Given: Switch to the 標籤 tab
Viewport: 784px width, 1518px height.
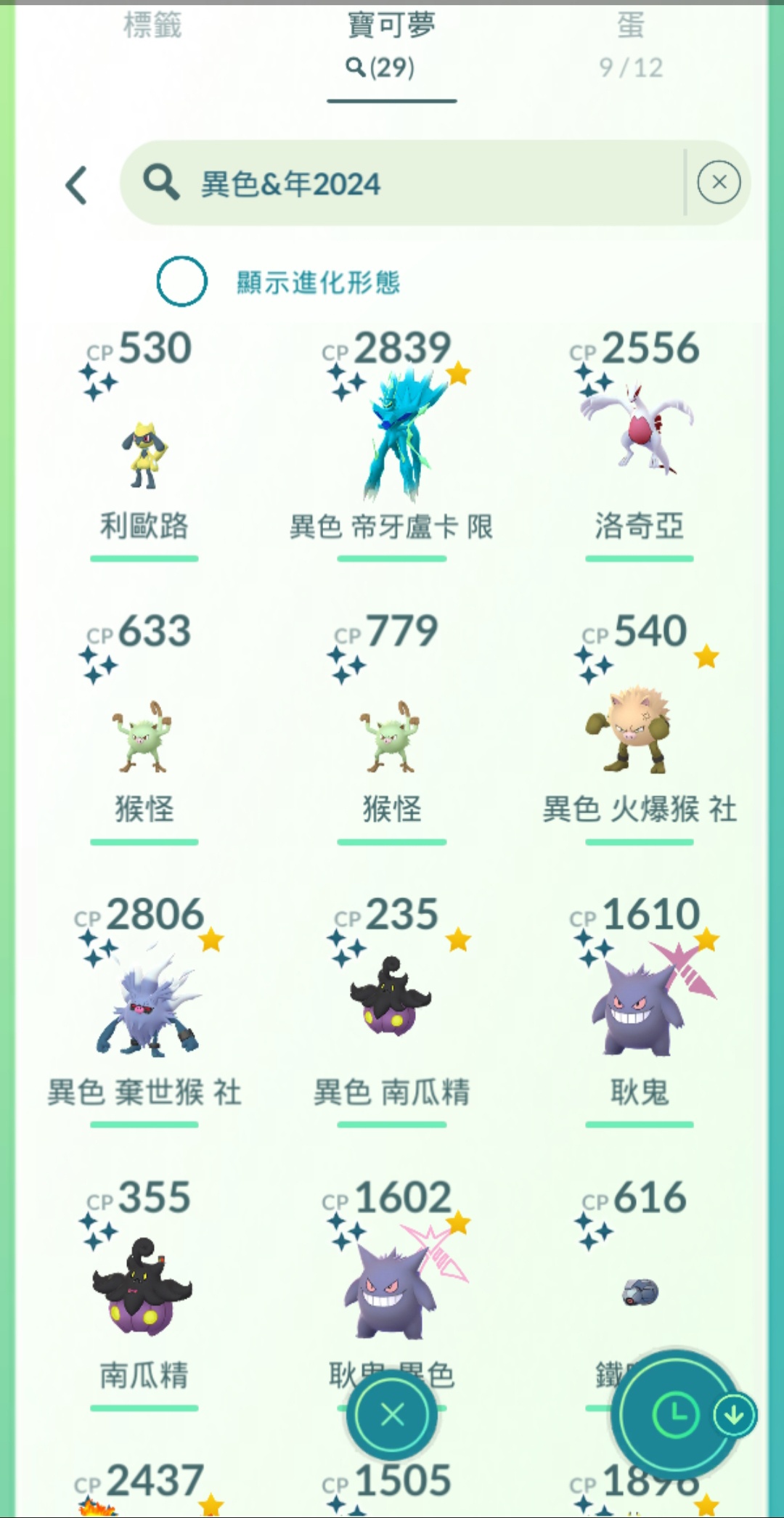Looking at the screenshot, I should click(152, 28).
